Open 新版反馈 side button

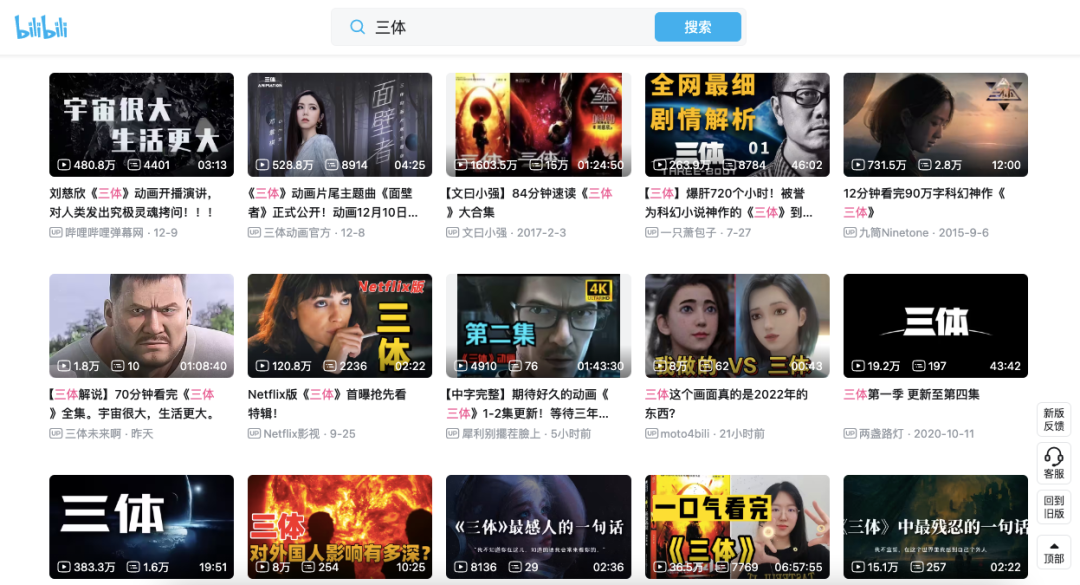[x=1054, y=419]
